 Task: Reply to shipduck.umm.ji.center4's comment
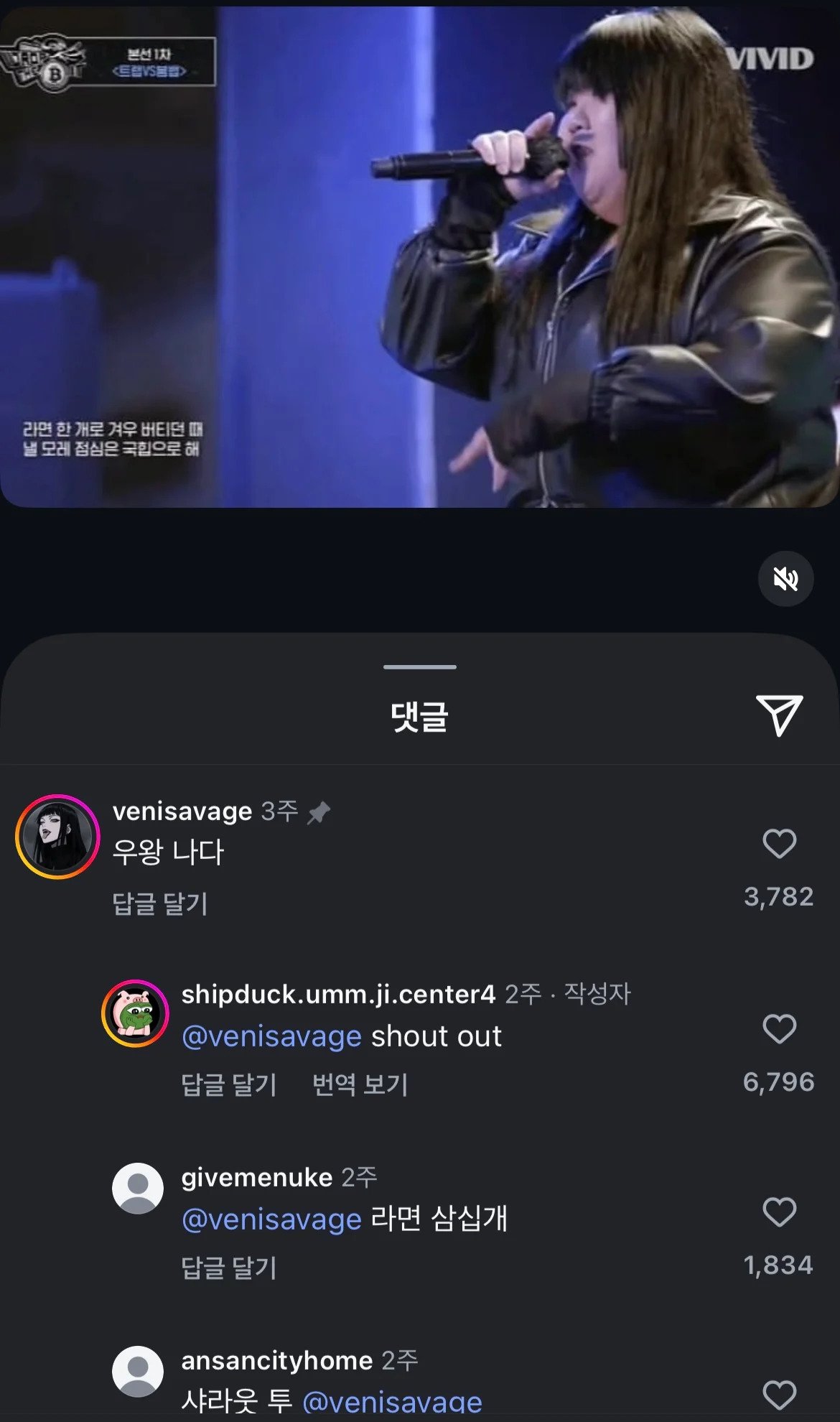229,1084
